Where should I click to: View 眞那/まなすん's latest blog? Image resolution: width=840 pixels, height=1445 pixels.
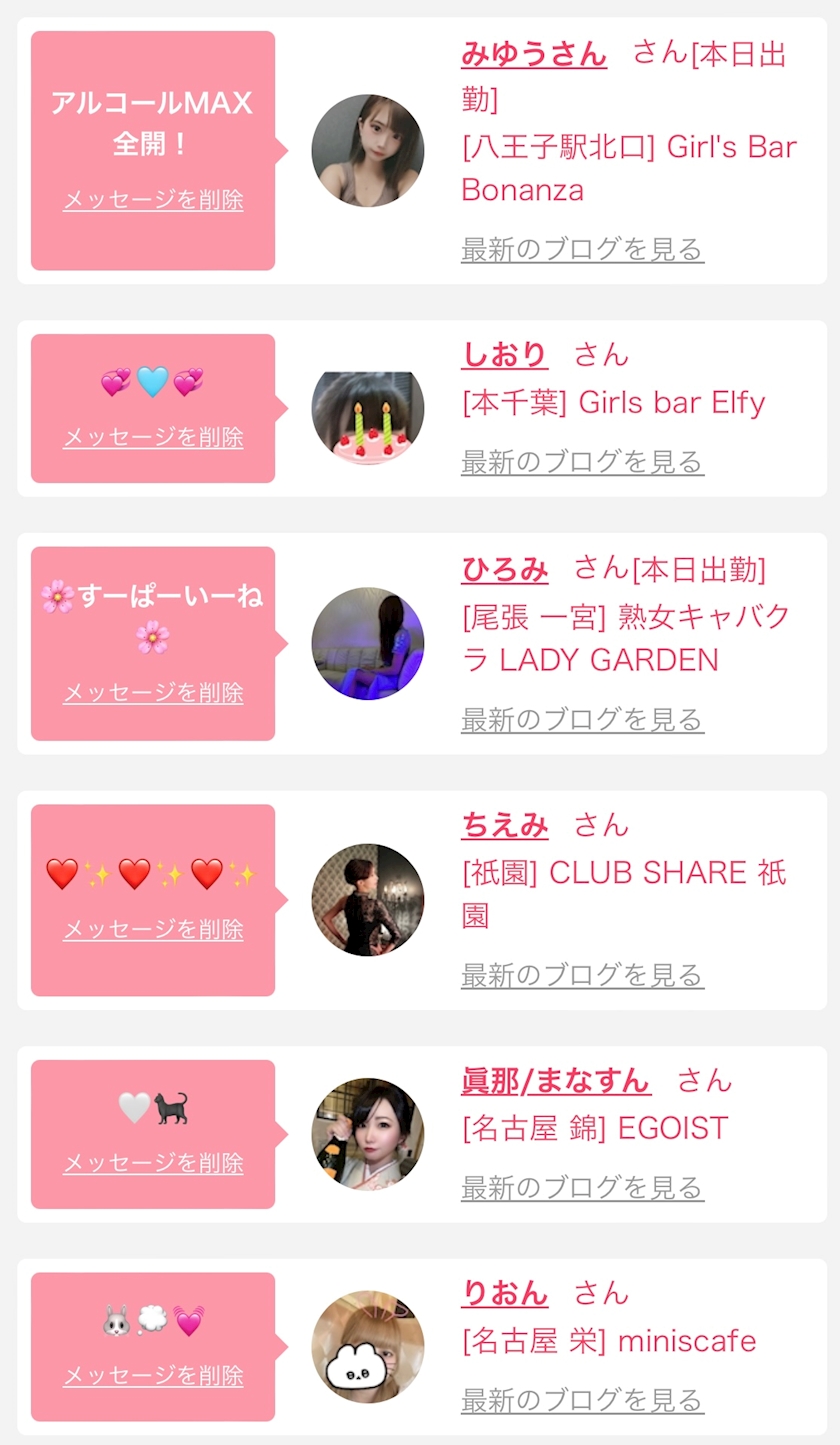(x=582, y=1187)
